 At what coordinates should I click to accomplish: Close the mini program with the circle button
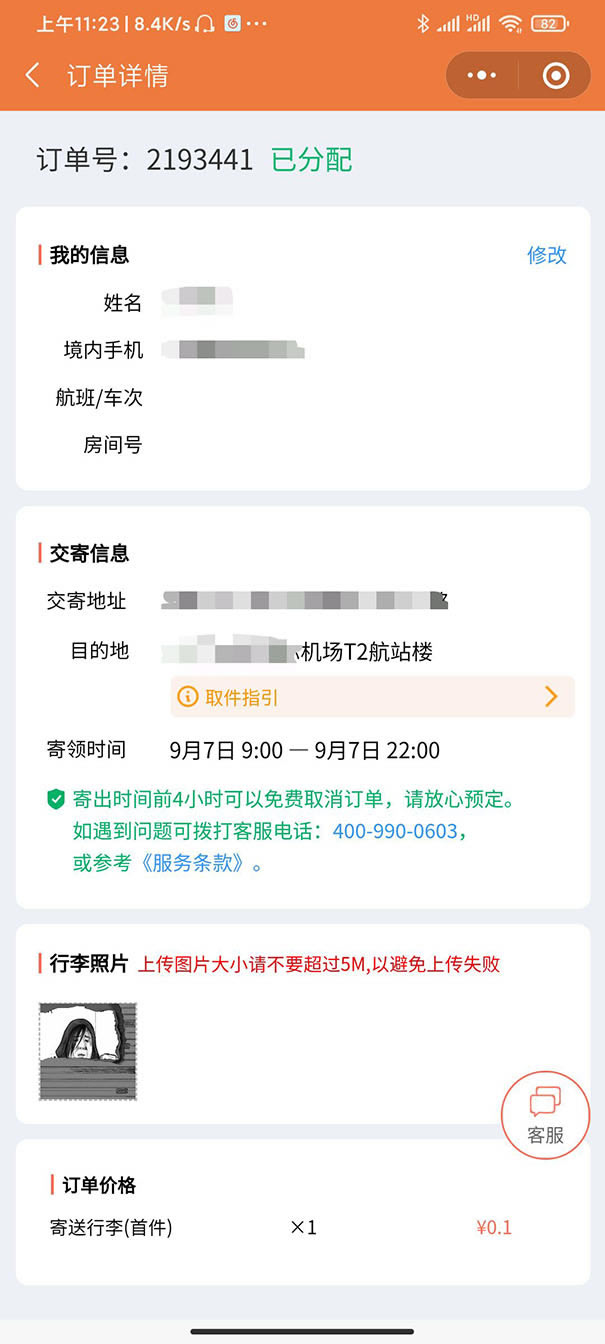pyautogui.click(x=555, y=75)
